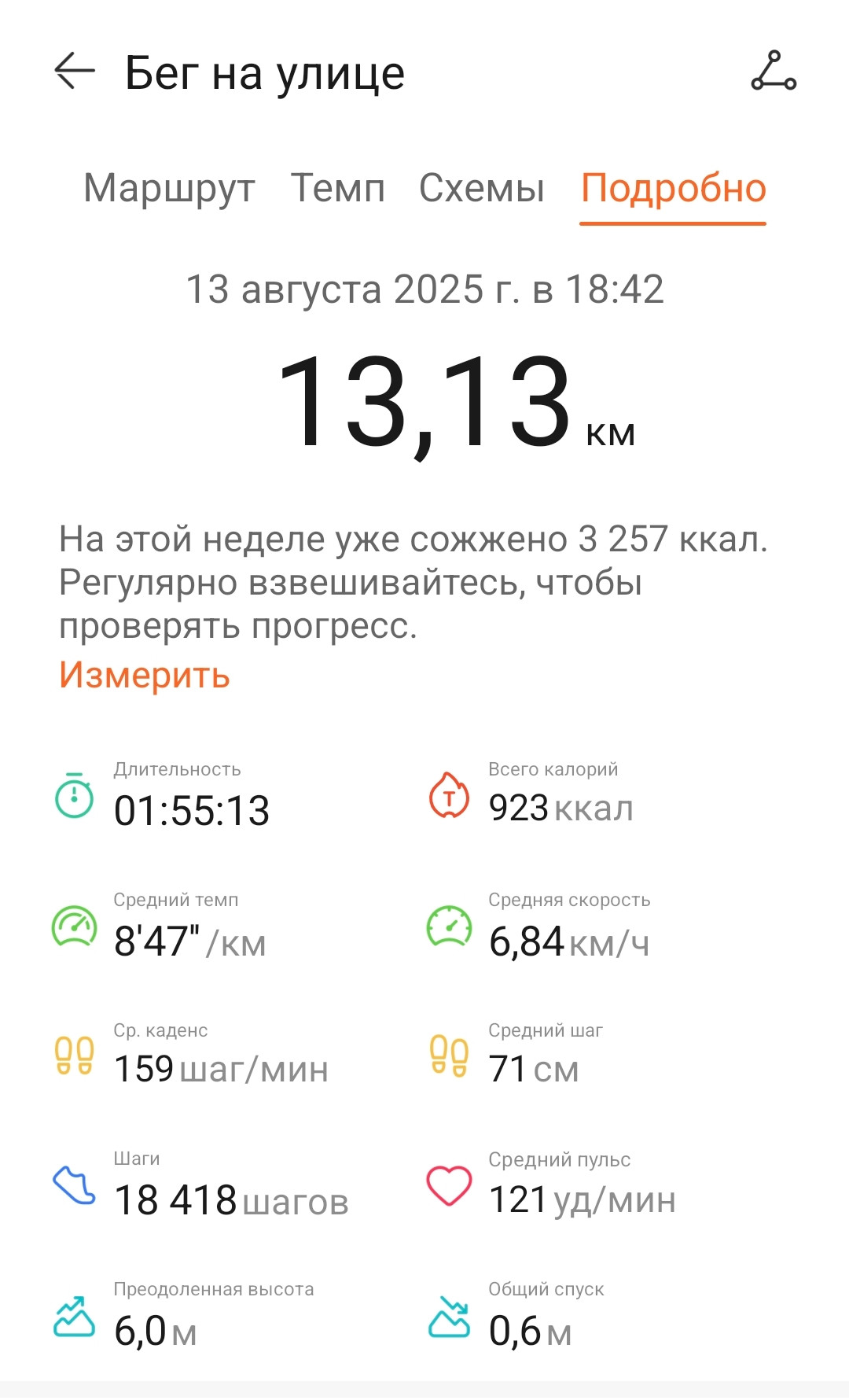
Task: Open the route share icon
Action: tap(774, 72)
